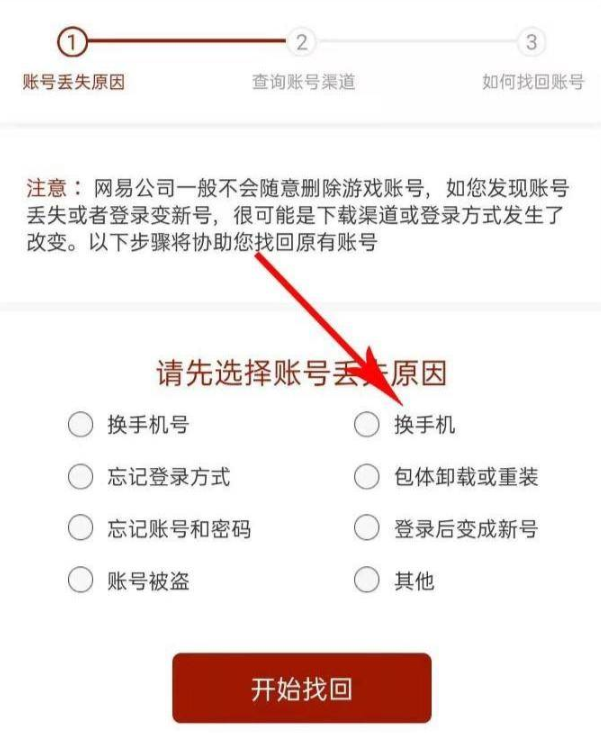Choose the 登录后变成新号 option

[x=367, y=527]
